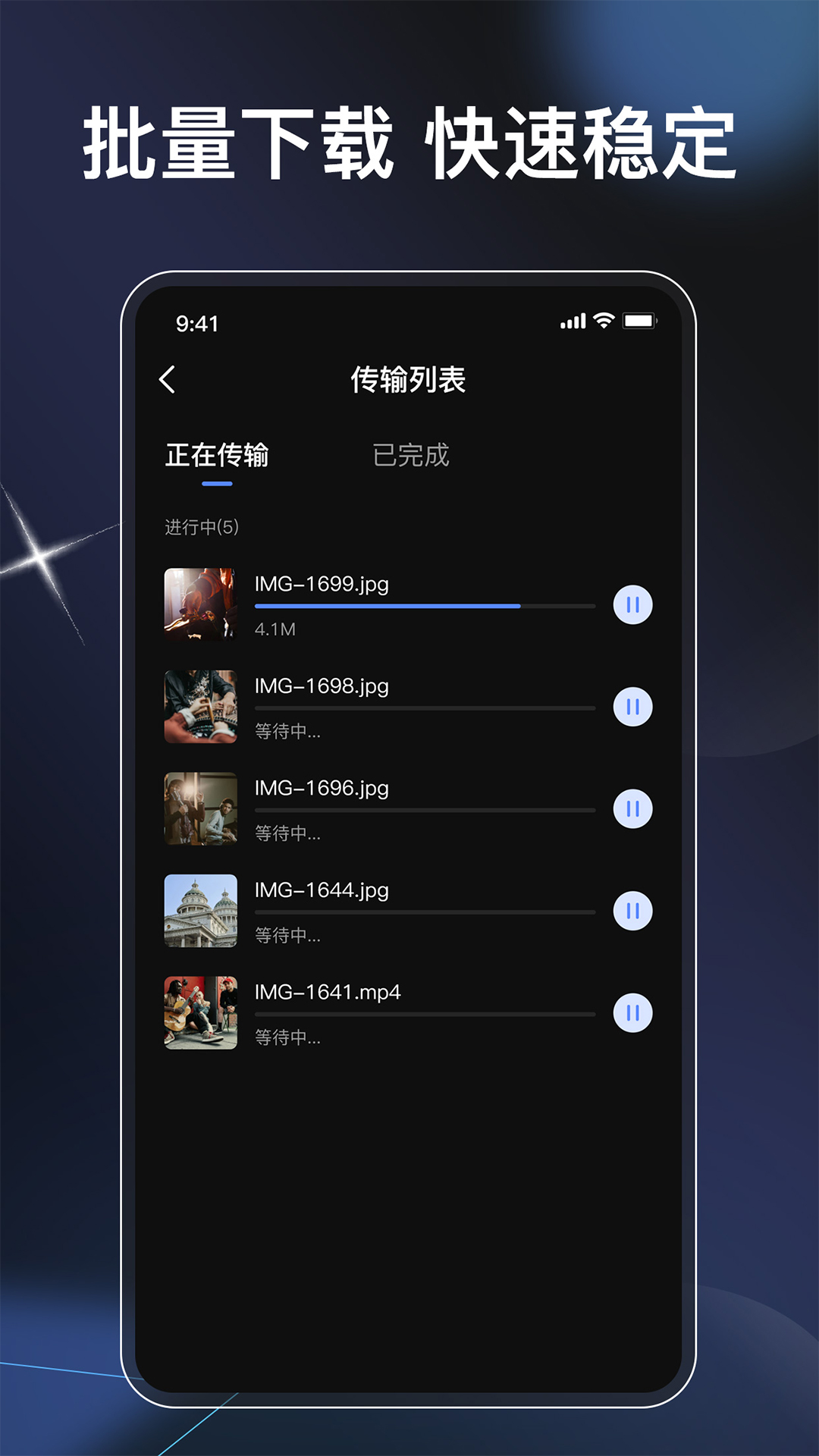819x1456 pixels.
Task: Open the IMG-1641.mp4 item details
Action: coord(328,992)
